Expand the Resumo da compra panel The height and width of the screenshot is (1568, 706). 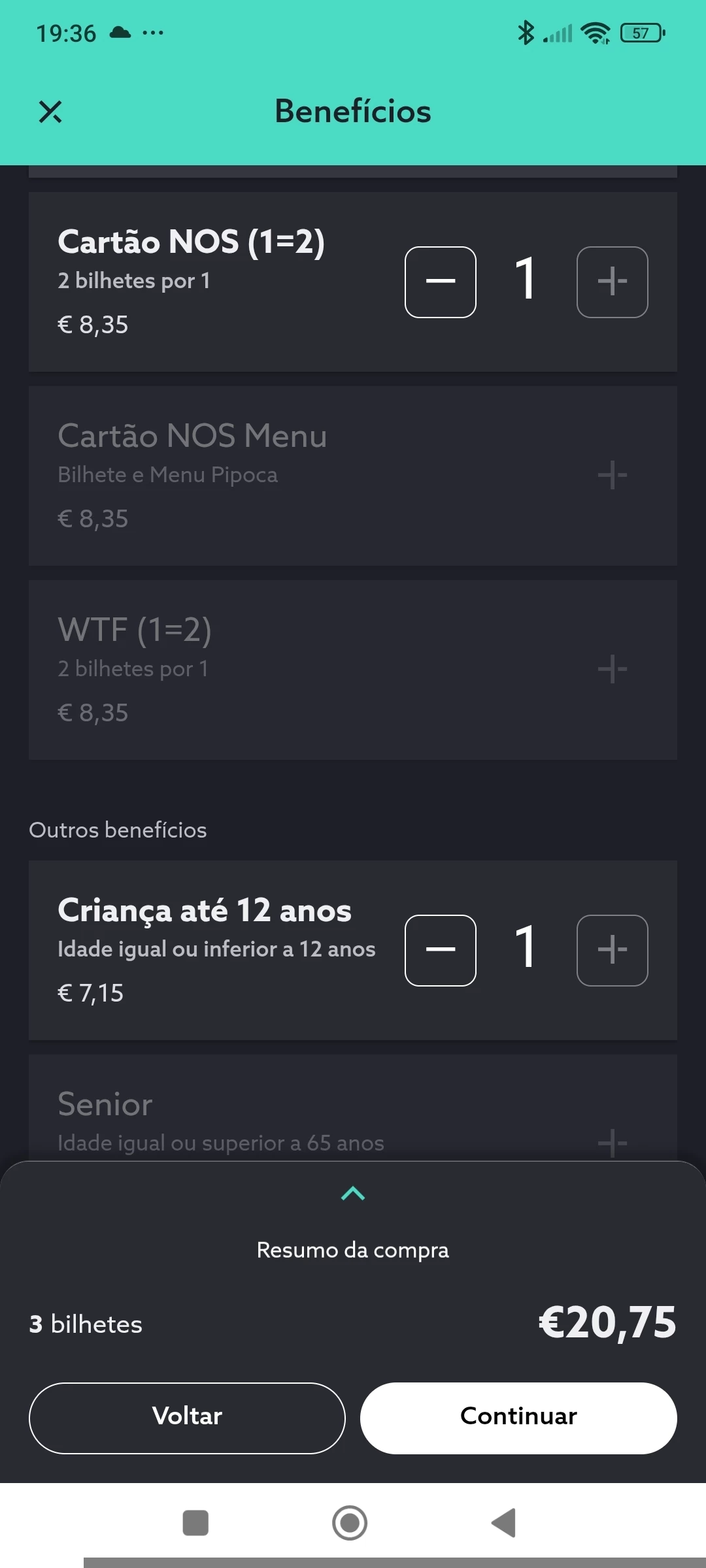(353, 1194)
